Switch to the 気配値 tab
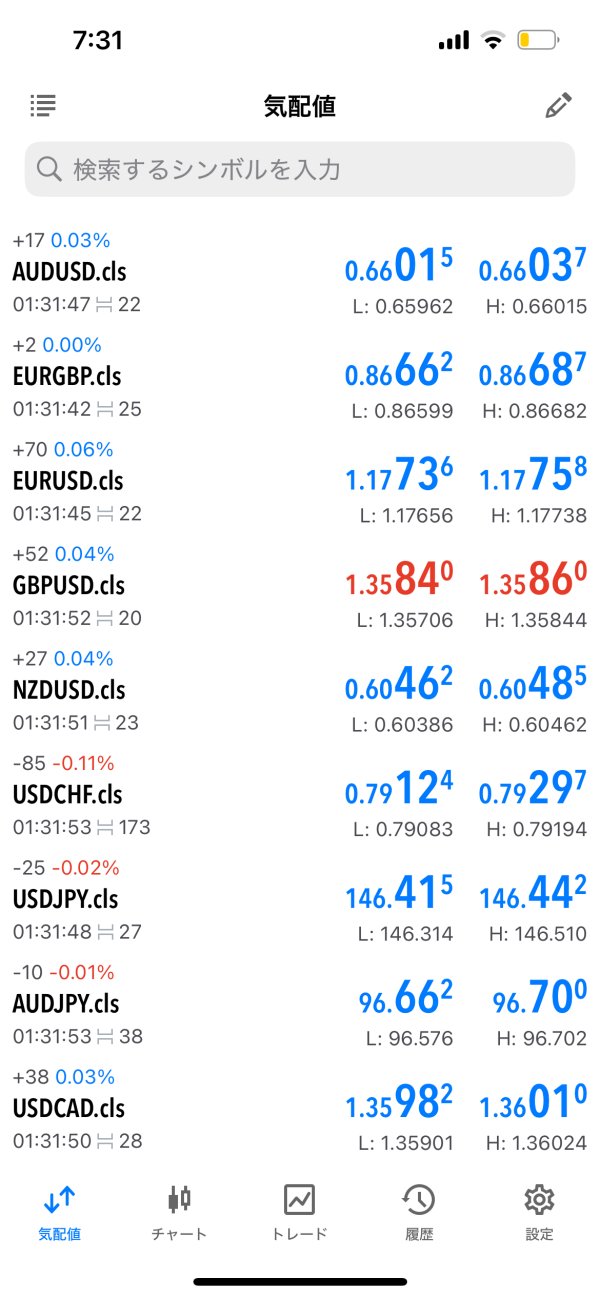 60,1211
